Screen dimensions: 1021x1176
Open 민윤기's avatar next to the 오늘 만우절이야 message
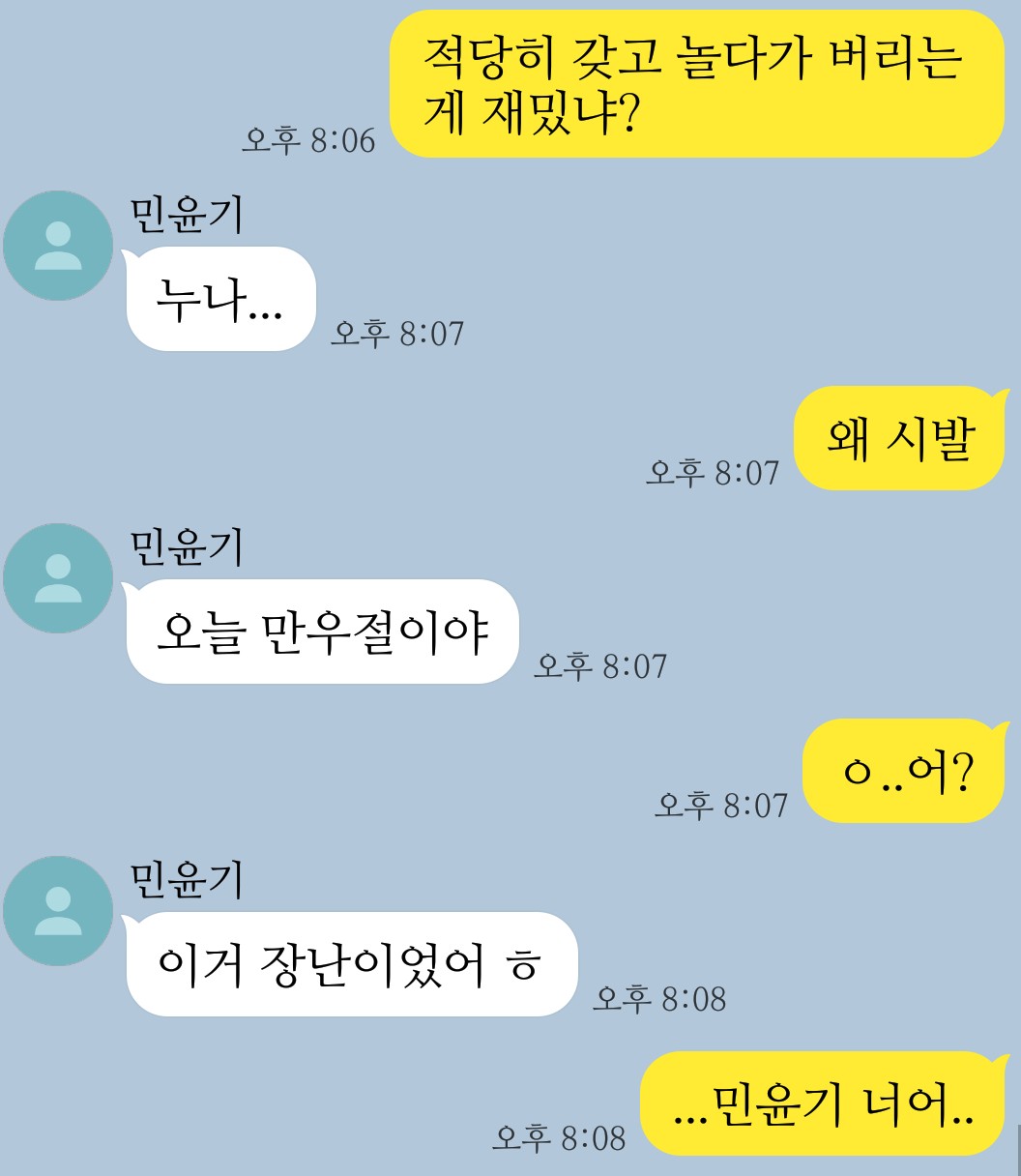tap(58, 578)
